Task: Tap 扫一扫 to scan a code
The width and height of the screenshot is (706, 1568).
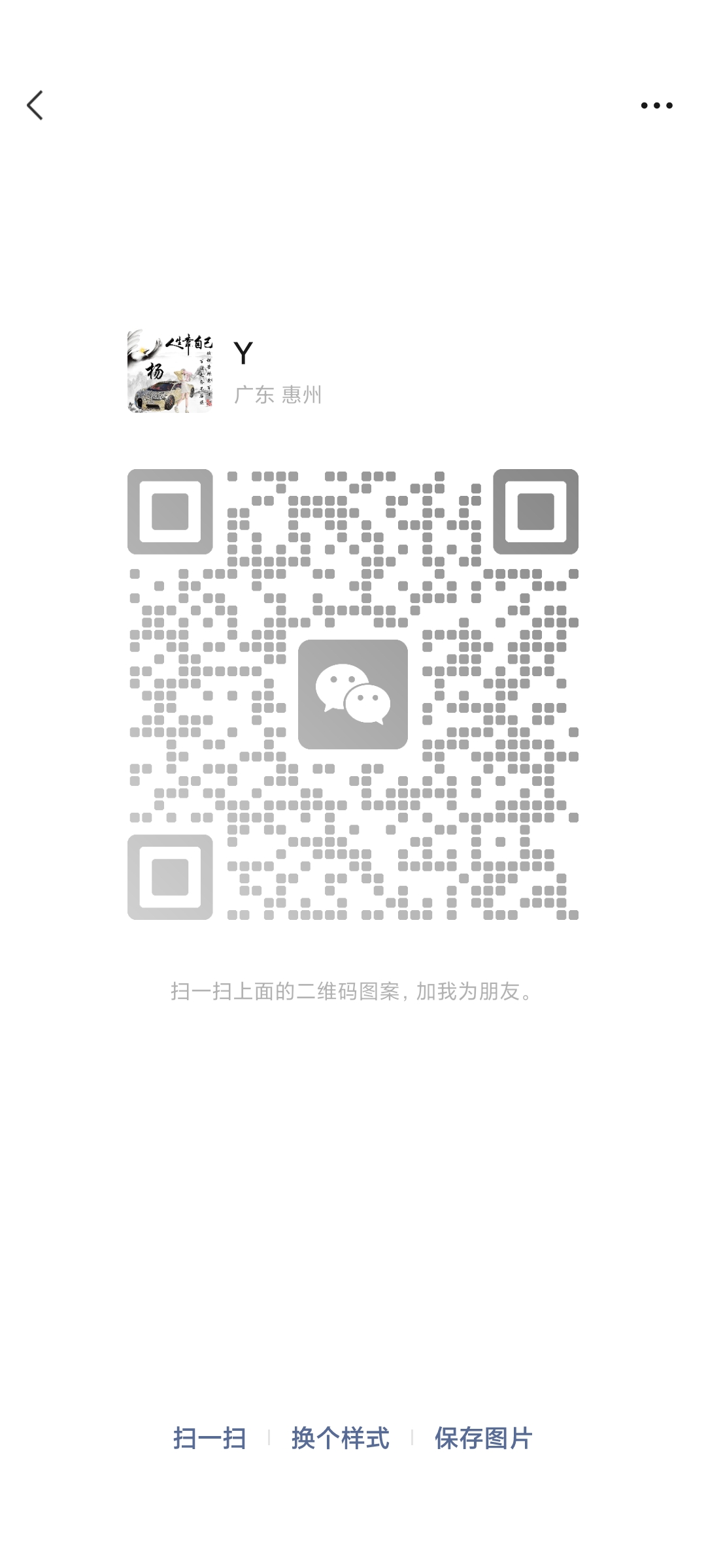Action: click(209, 1438)
